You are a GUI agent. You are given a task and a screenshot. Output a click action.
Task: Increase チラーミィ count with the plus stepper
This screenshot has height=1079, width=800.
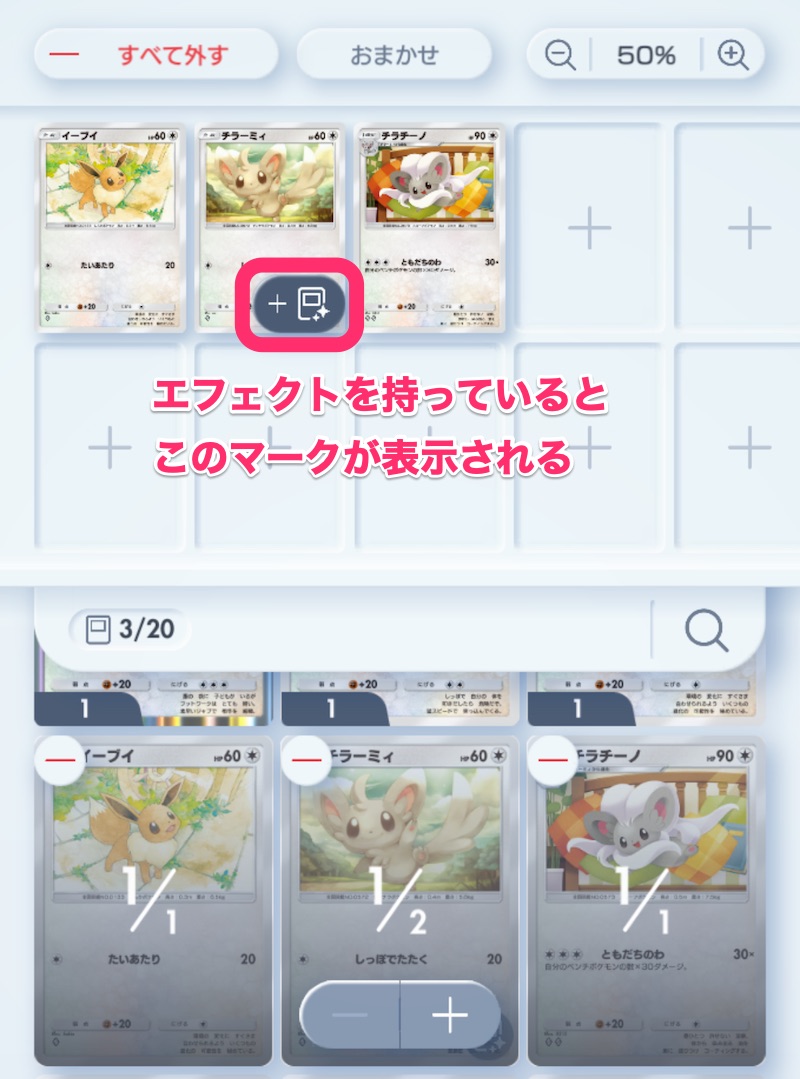click(x=452, y=1012)
